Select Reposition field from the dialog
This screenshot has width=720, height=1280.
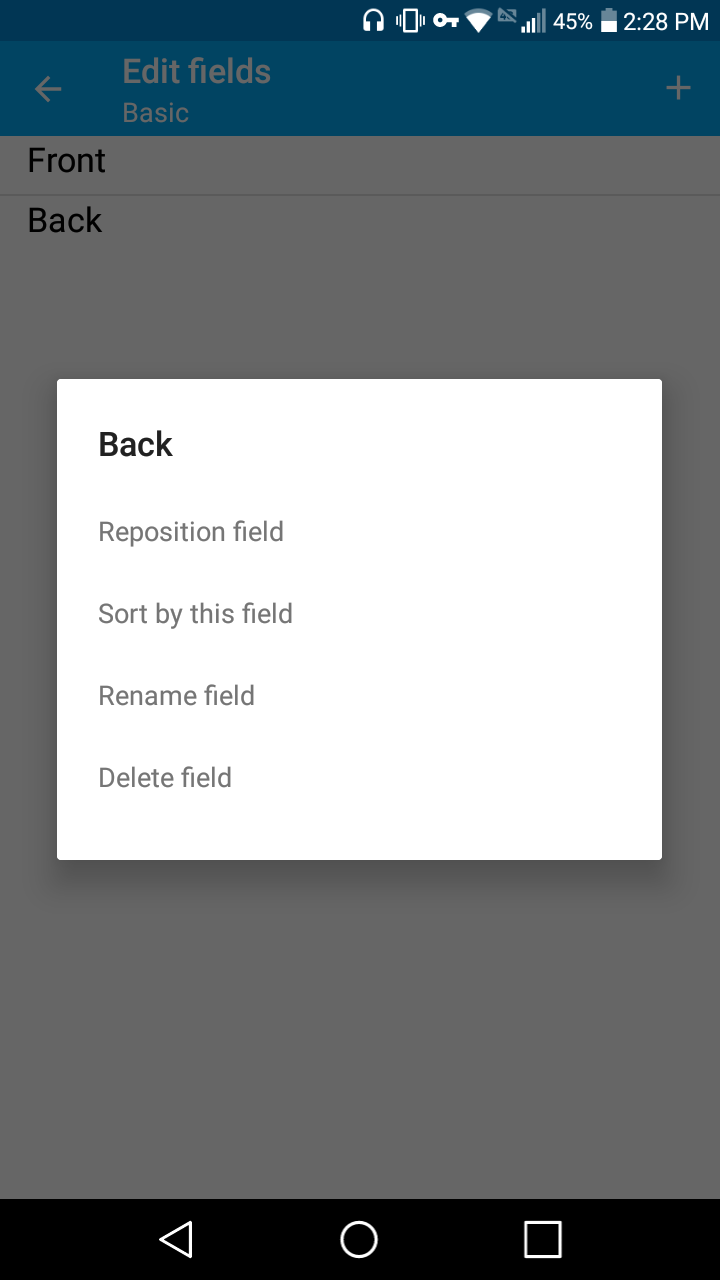[191, 531]
